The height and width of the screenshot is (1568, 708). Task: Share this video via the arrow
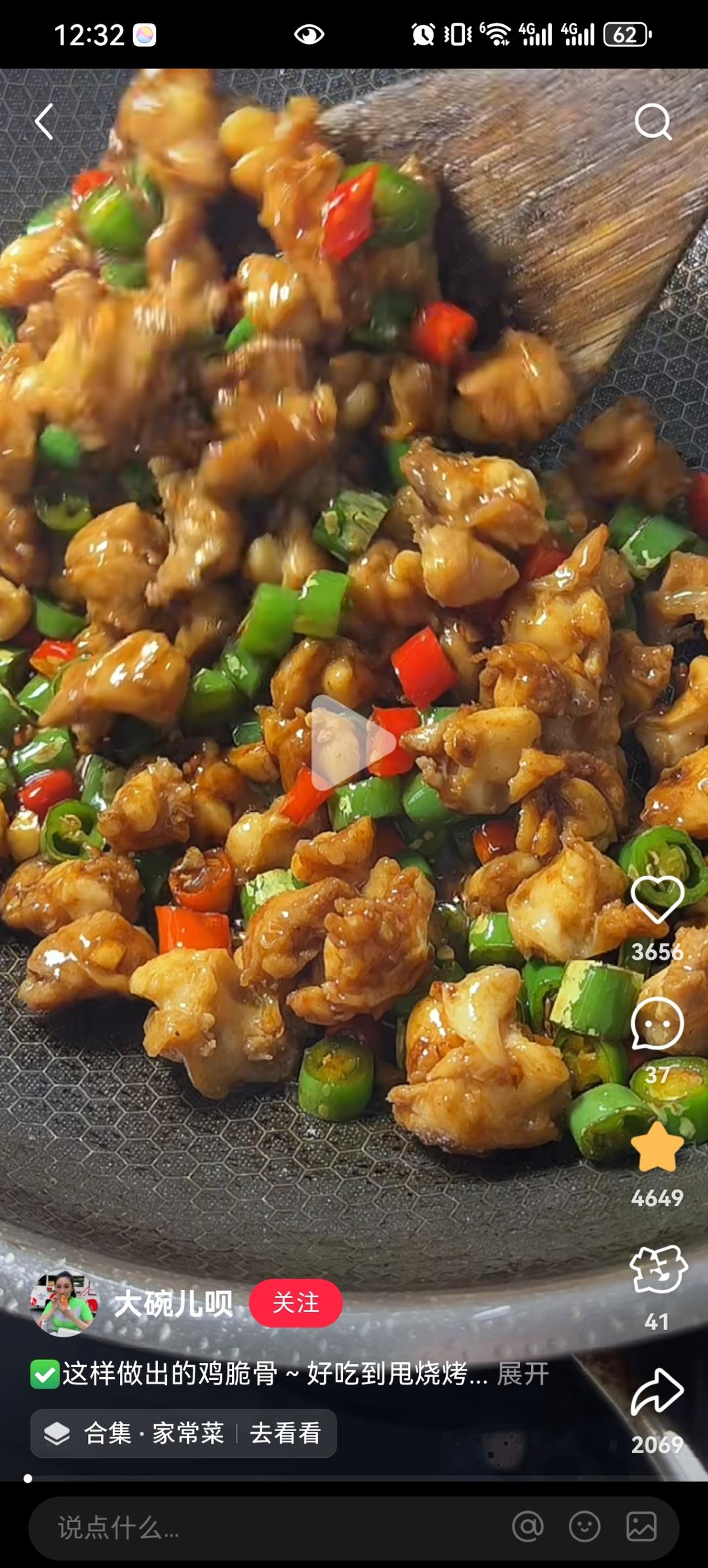coord(657,1391)
